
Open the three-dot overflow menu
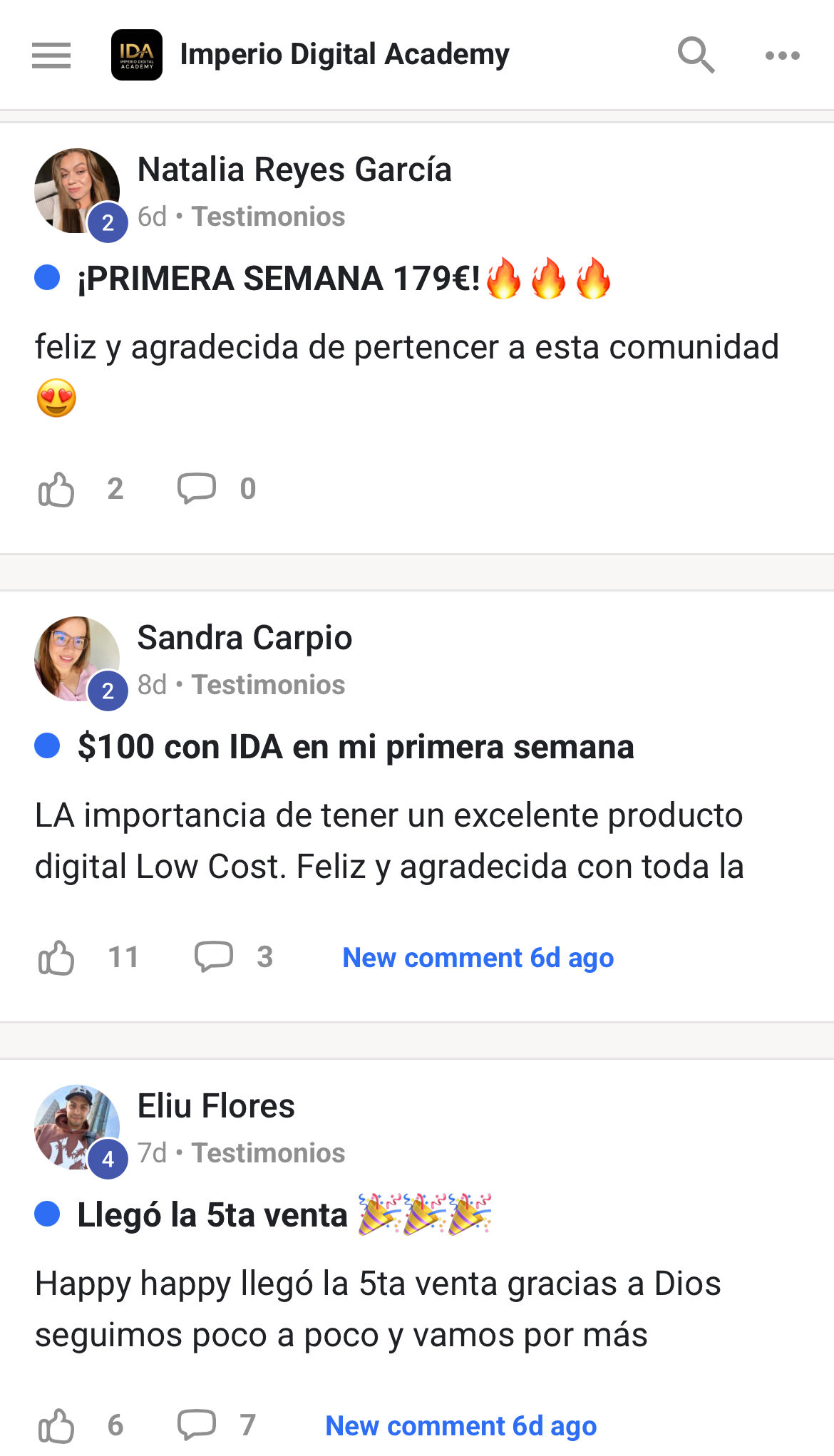point(782,55)
